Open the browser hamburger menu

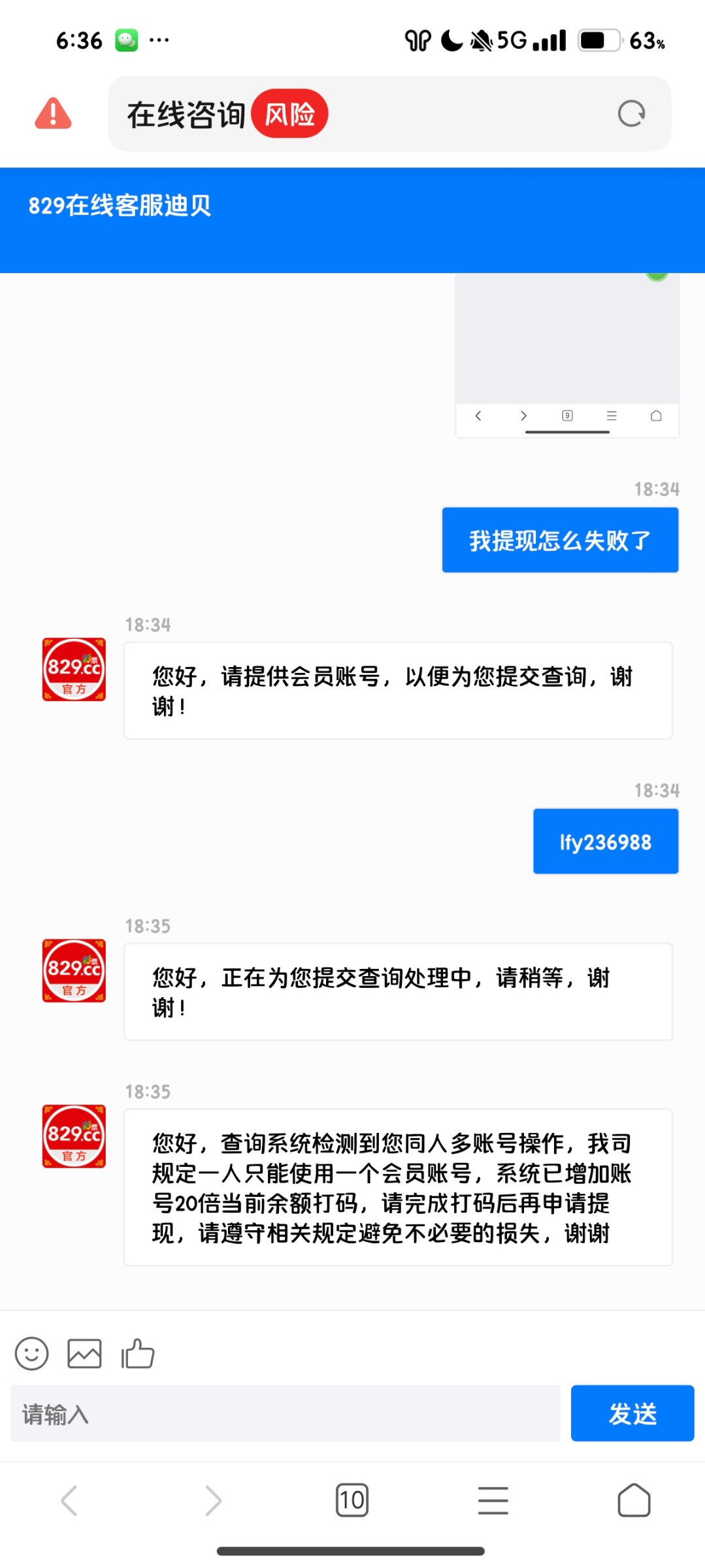point(493,1501)
